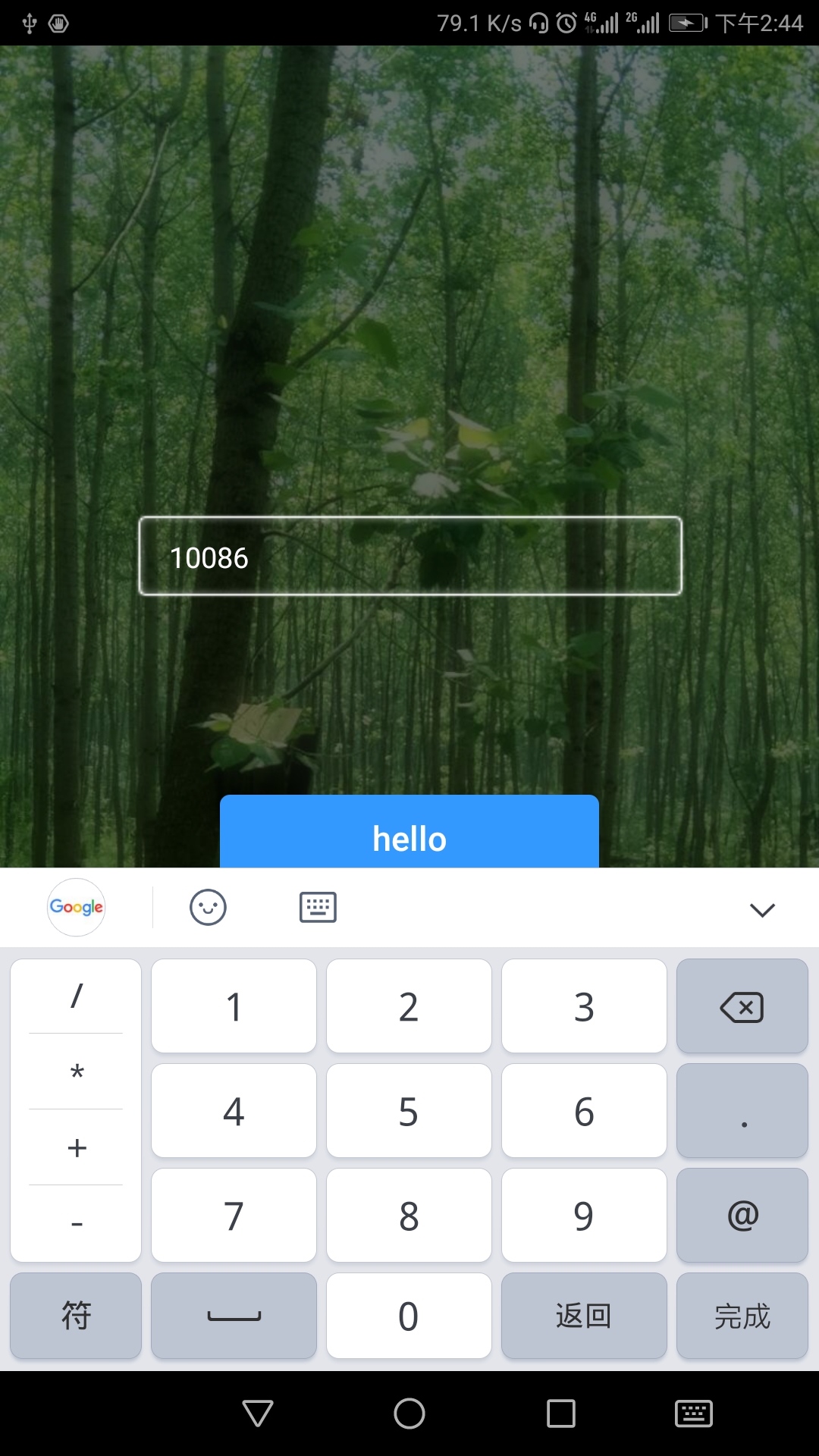Open the emoji picker
Viewport: 819px width, 1456px height.
(208, 907)
